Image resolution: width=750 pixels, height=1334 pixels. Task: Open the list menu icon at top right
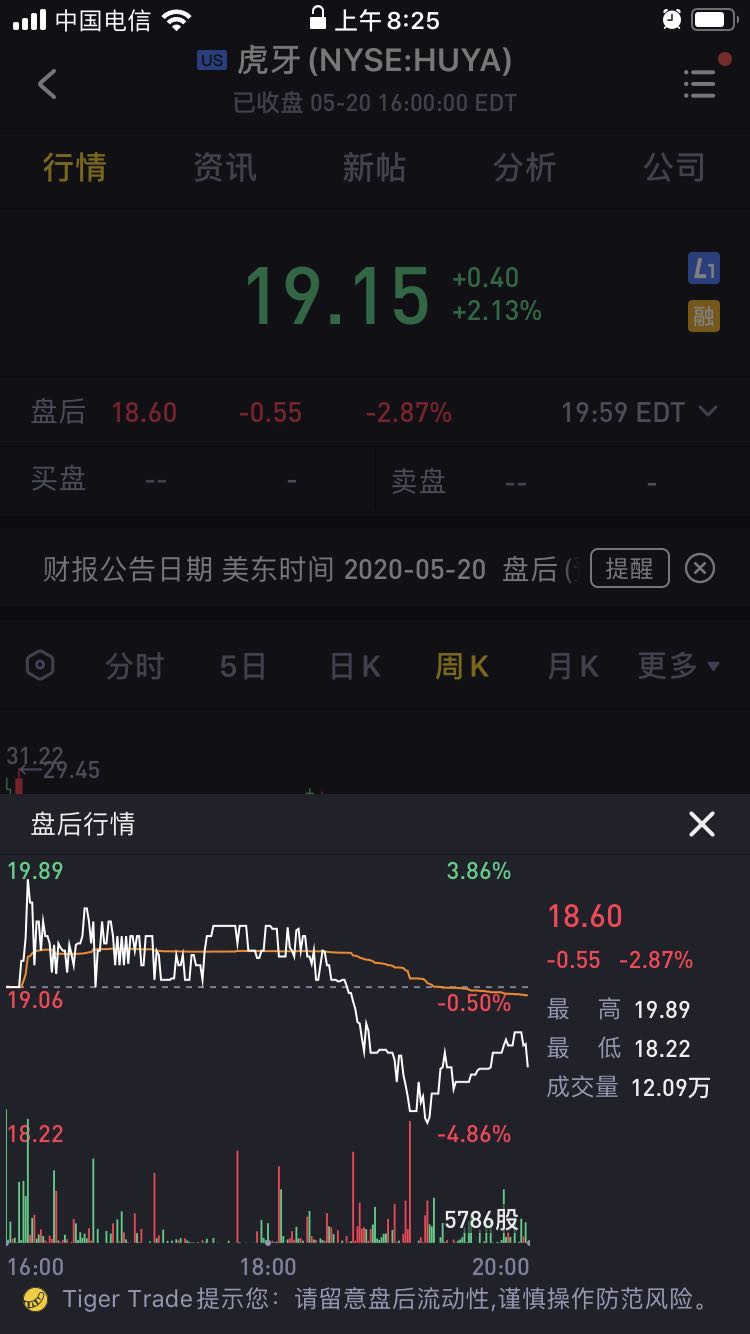tap(700, 83)
